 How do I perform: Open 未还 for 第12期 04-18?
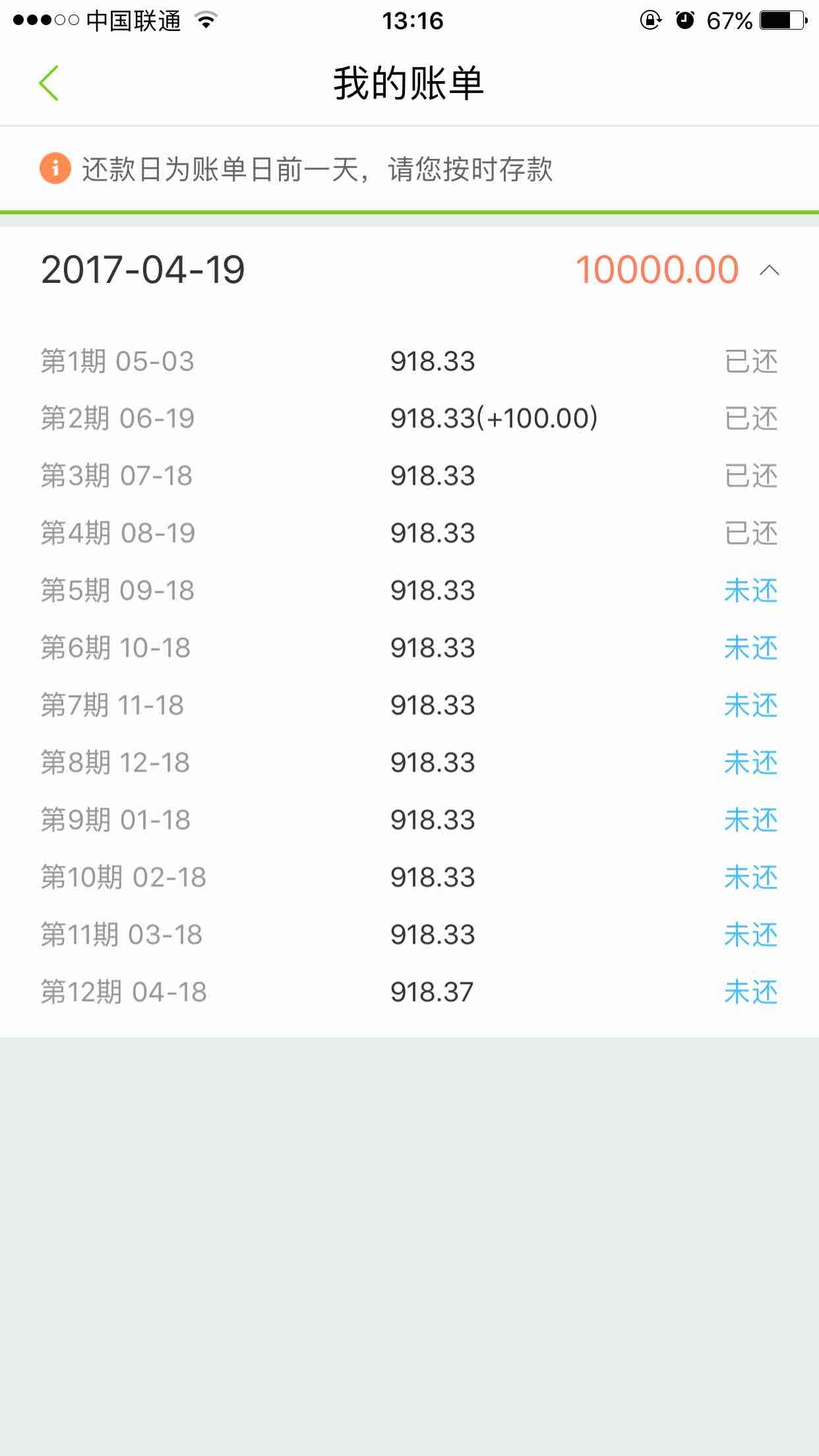pos(751,992)
